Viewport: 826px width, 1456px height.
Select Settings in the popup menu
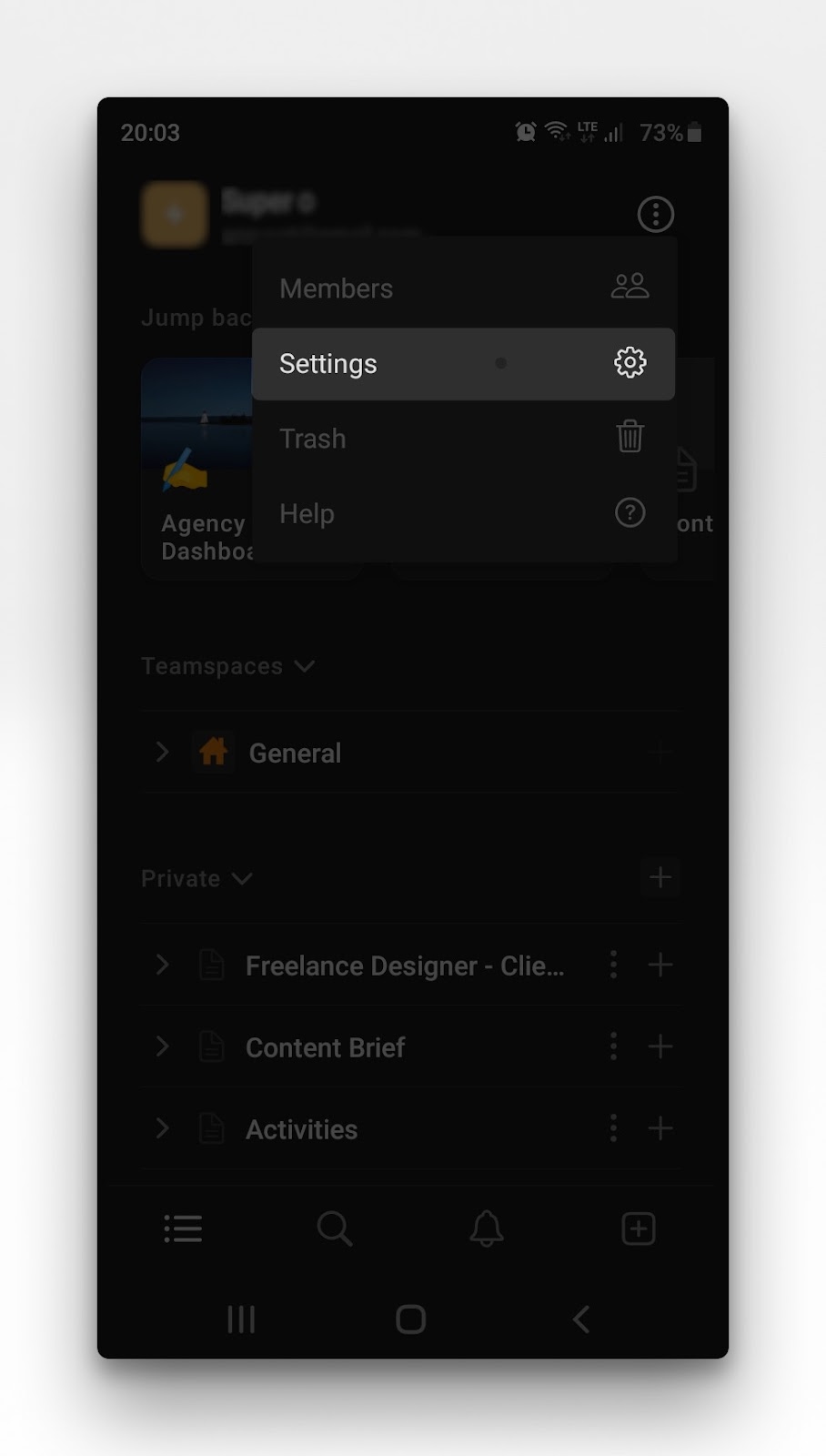(x=462, y=364)
